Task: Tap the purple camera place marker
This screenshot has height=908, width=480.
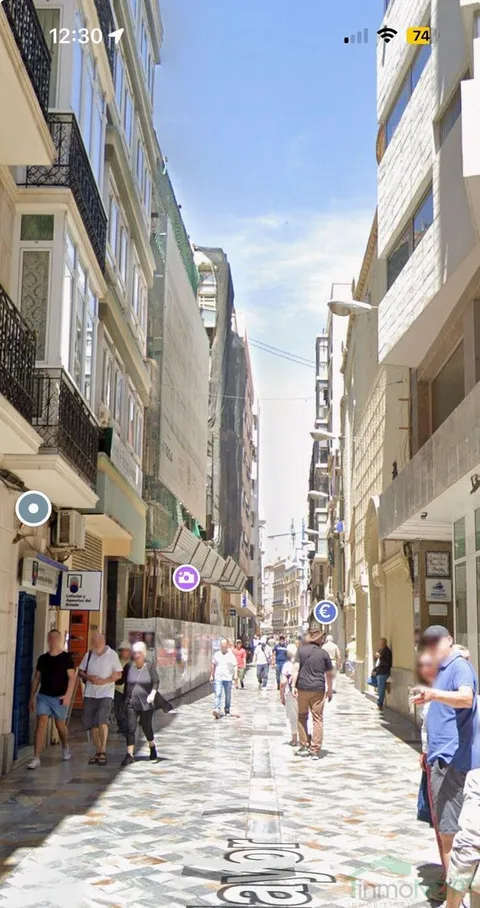Action: [x=186, y=577]
